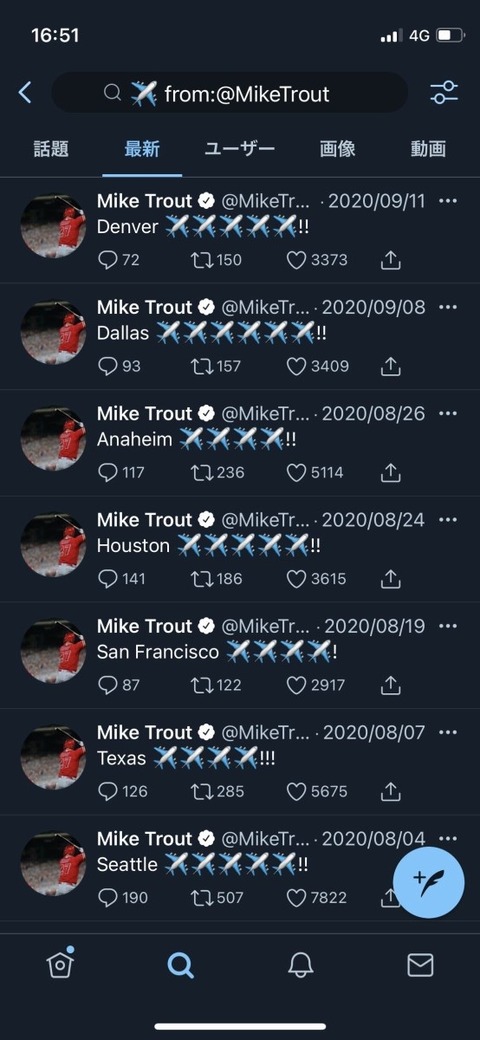
Task: Retweet the Dallas tweet
Action: 200,366
